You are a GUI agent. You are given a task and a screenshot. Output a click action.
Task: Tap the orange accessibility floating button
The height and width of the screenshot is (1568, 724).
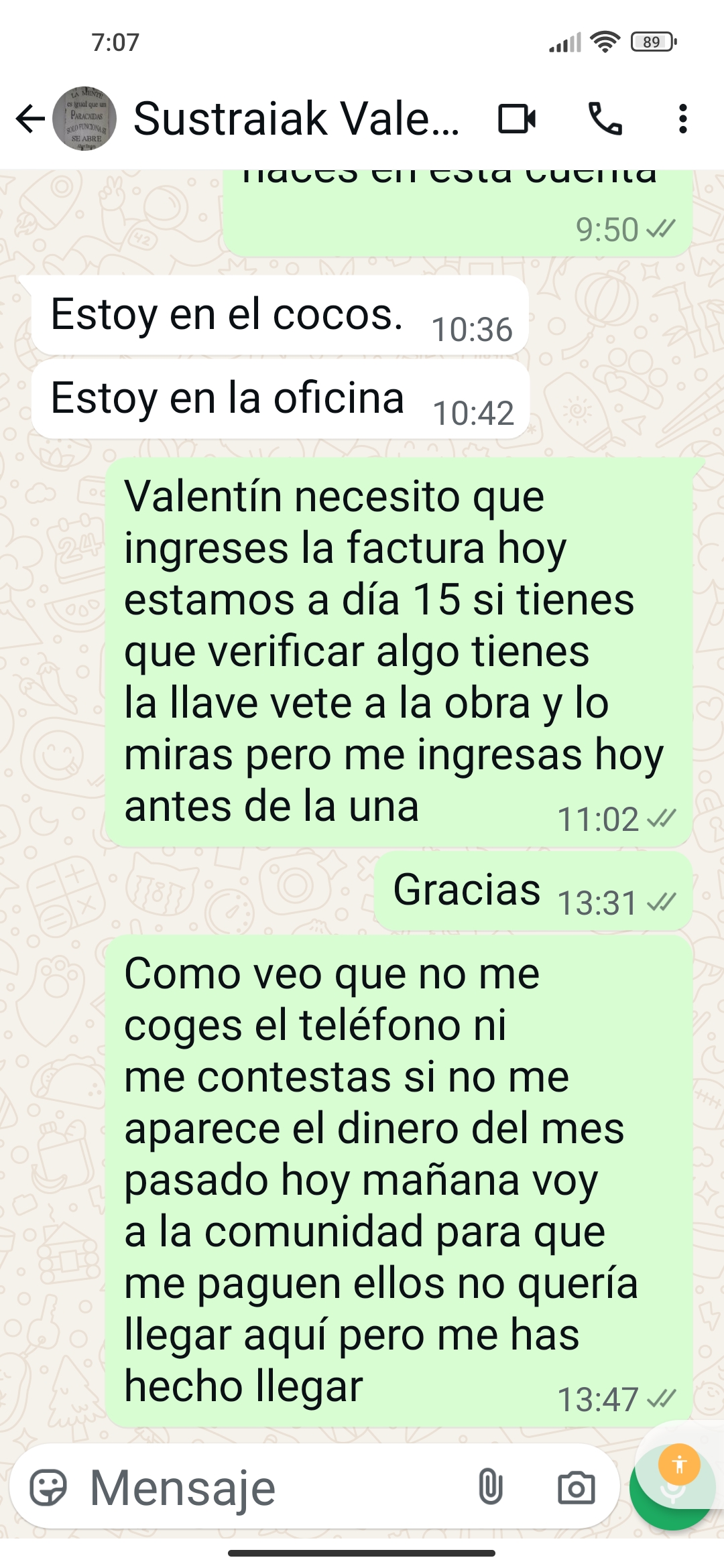(x=679, y=1465)
